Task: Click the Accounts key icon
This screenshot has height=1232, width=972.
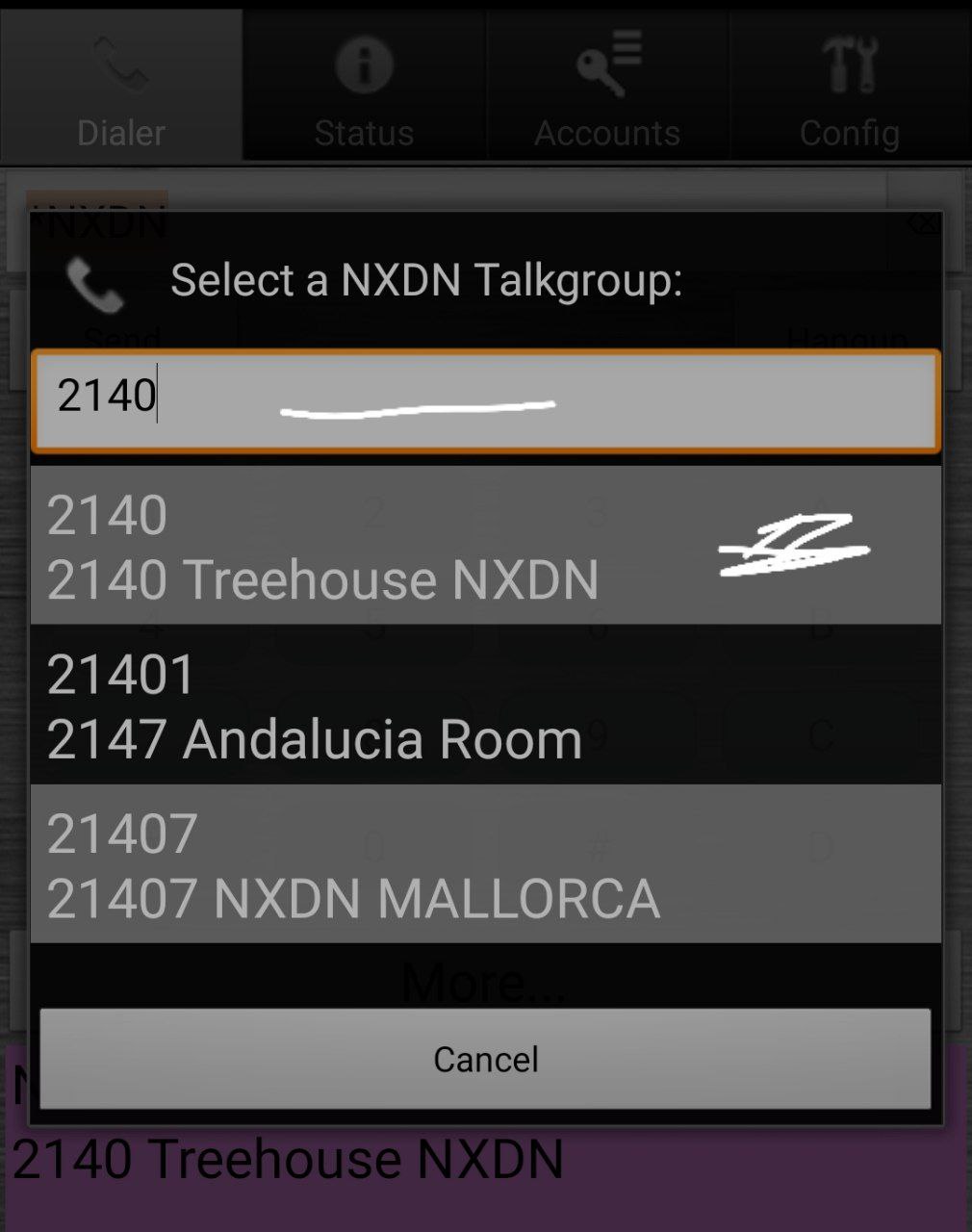Action: (x=606, y=61)
